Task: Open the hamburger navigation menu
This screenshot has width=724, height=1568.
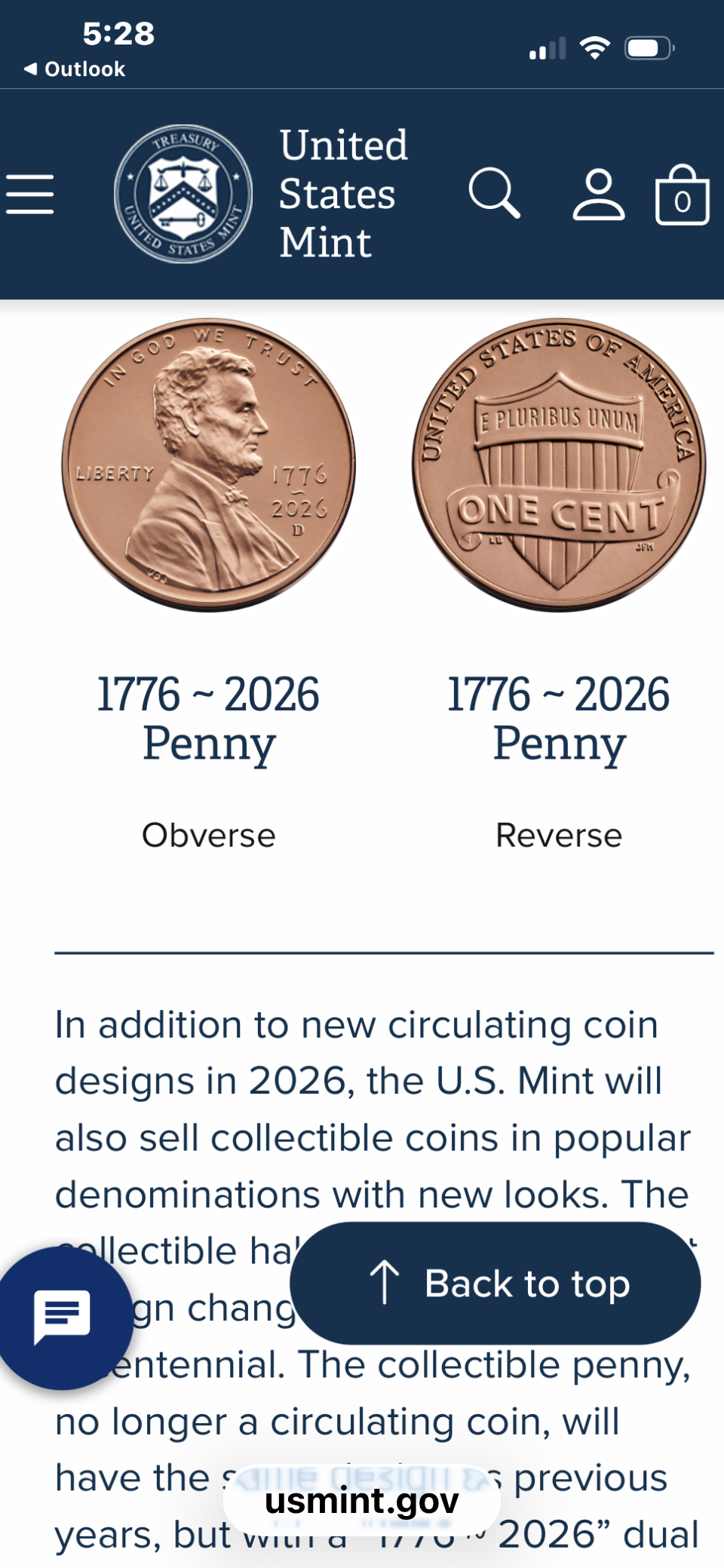Action: (30, 194)
